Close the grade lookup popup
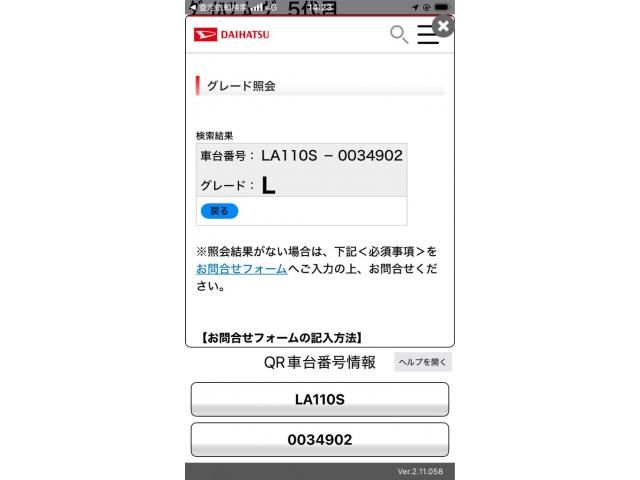Screen dimensions: 640x480 tap(444, 27)
